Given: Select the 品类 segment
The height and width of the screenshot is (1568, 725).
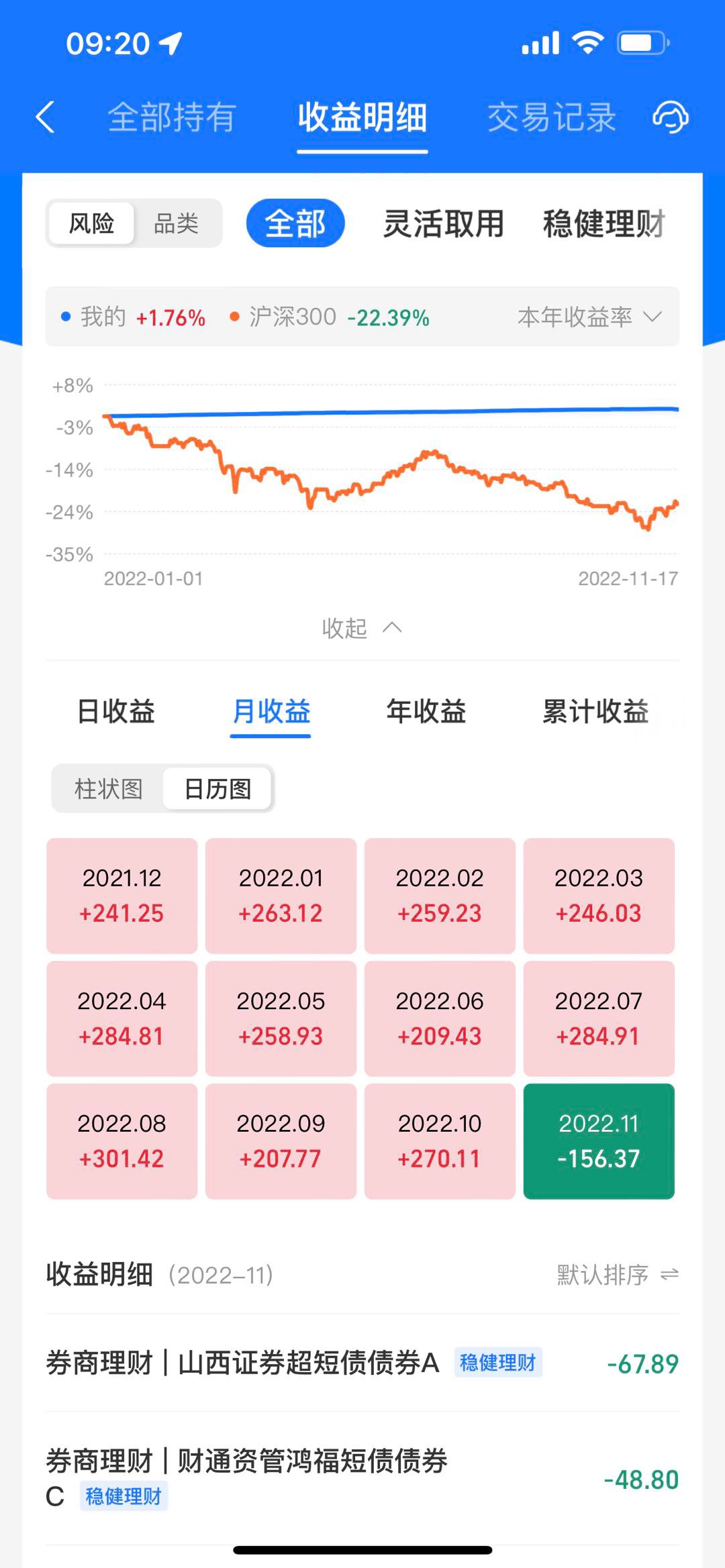Looking at the screenshot, I should tap(177, 223).
